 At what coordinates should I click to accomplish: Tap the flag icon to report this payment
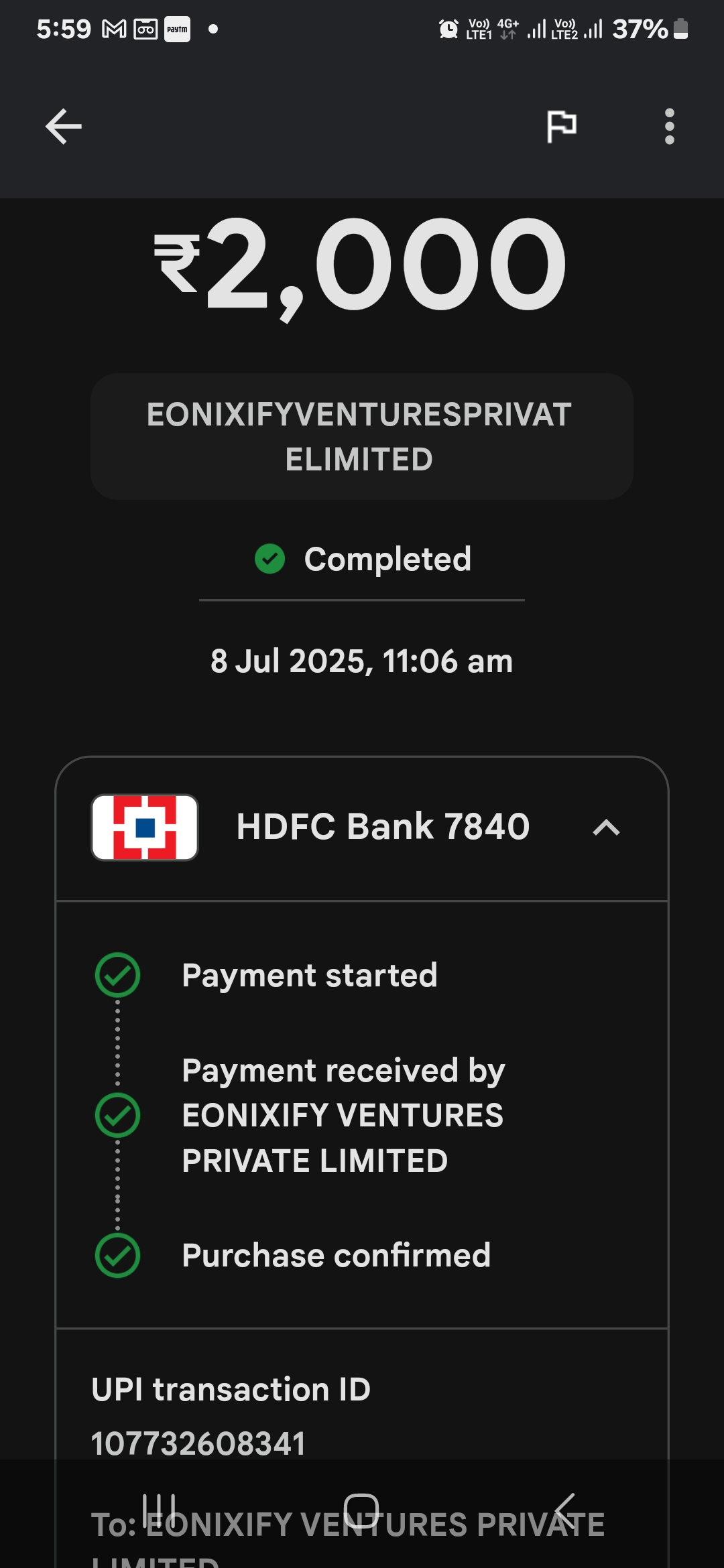pos(561,126)
